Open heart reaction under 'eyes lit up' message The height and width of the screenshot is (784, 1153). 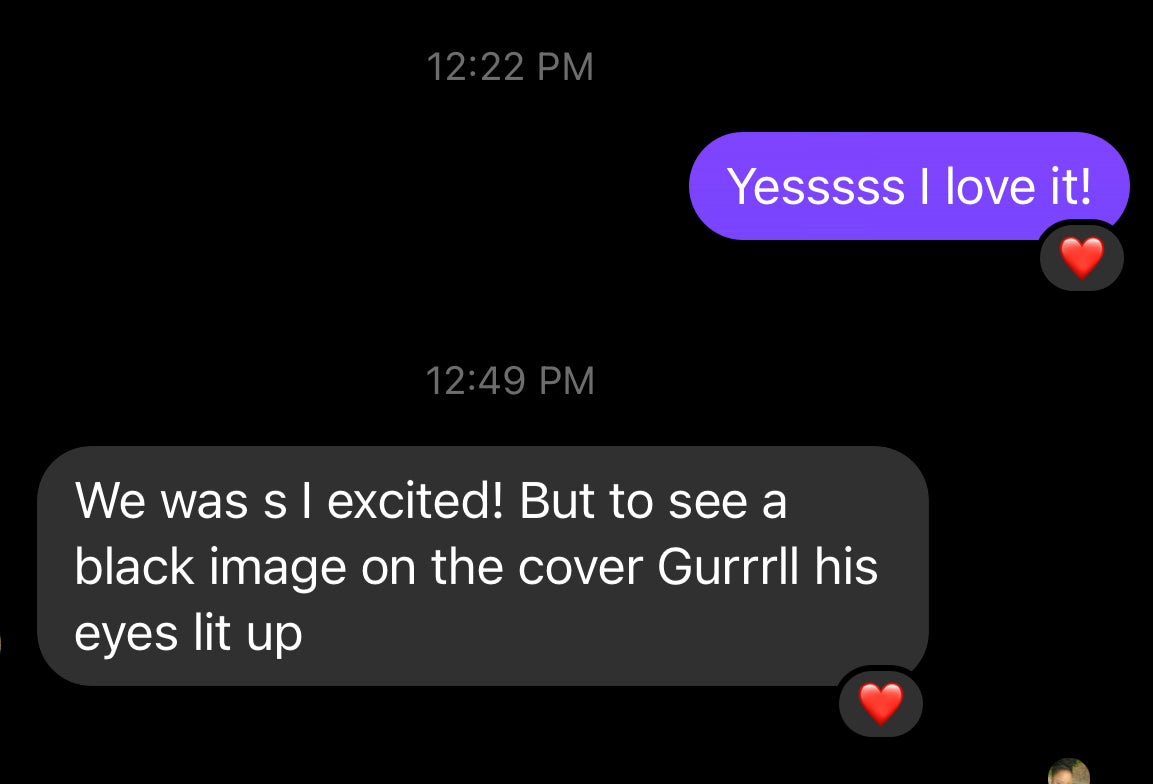pos(880,703)
